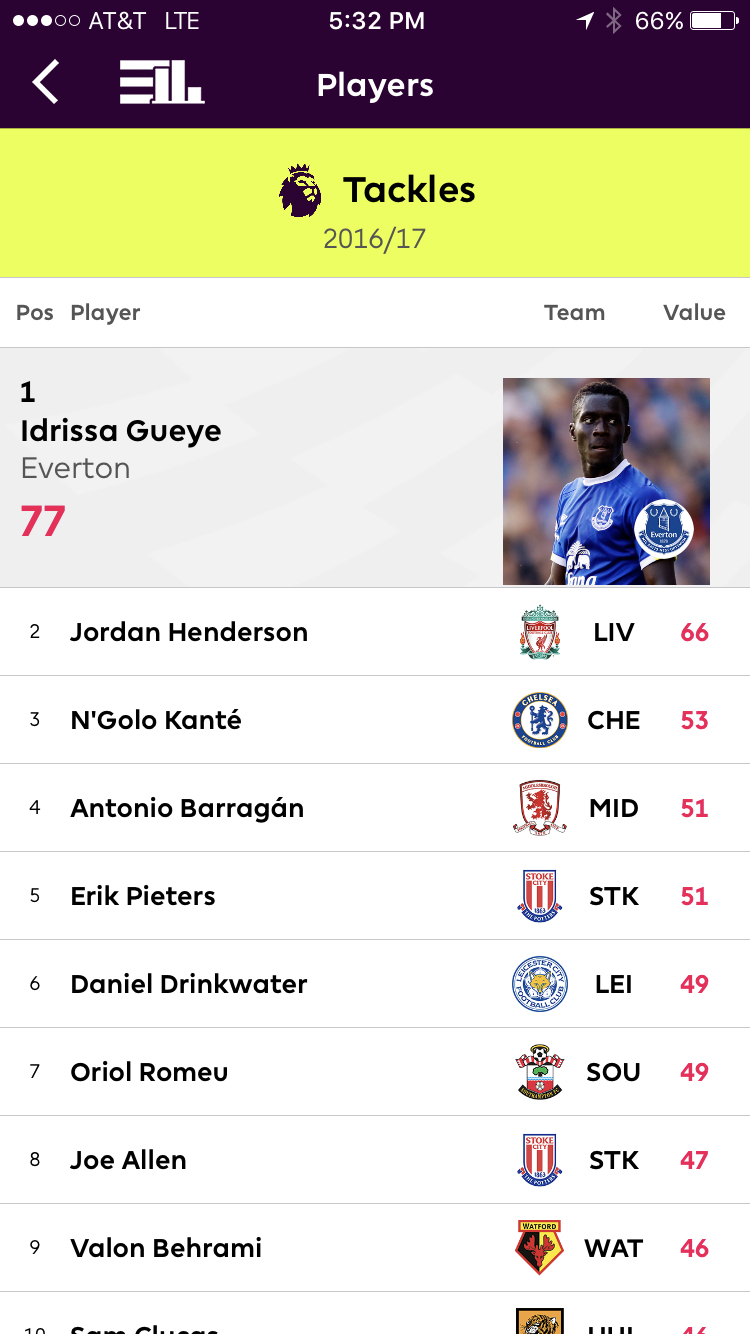Open the stats bars icon
This screenshot has height=1334, width=750.
point(161,82)
